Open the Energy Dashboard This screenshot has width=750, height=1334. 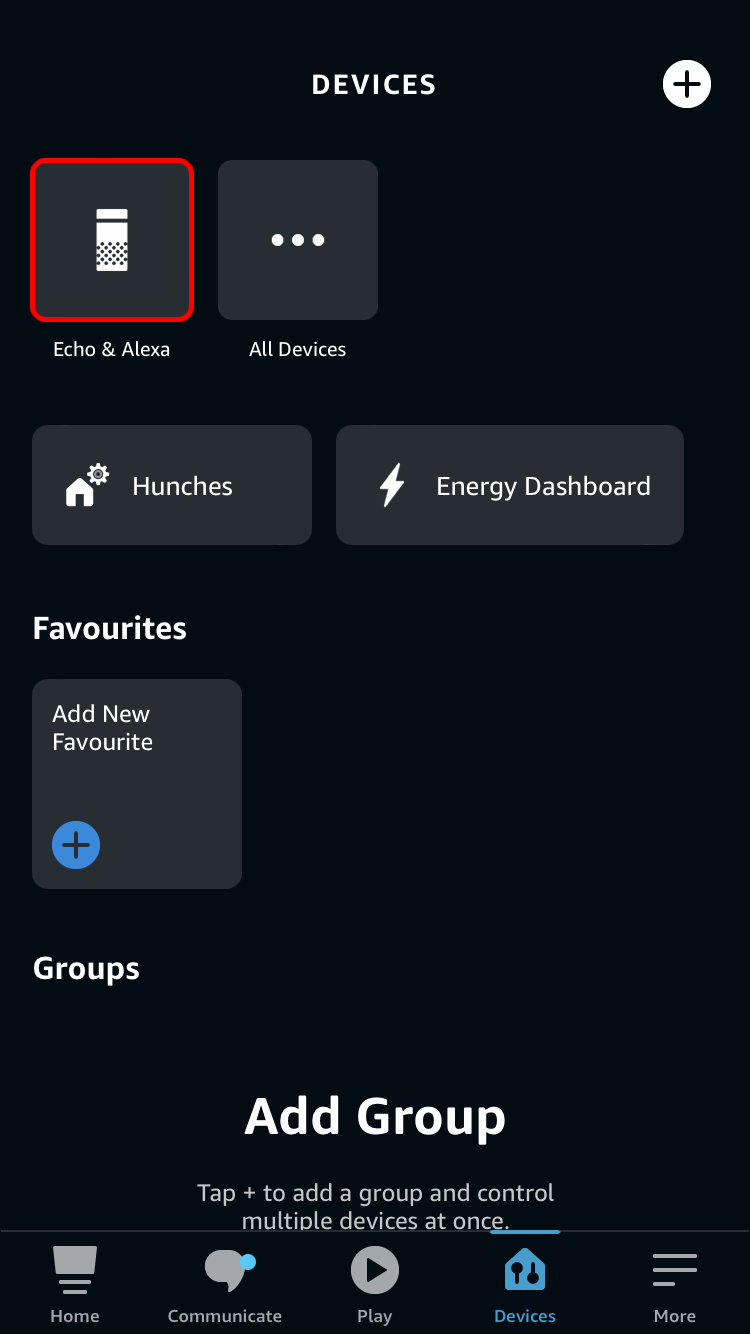(510, 485)
